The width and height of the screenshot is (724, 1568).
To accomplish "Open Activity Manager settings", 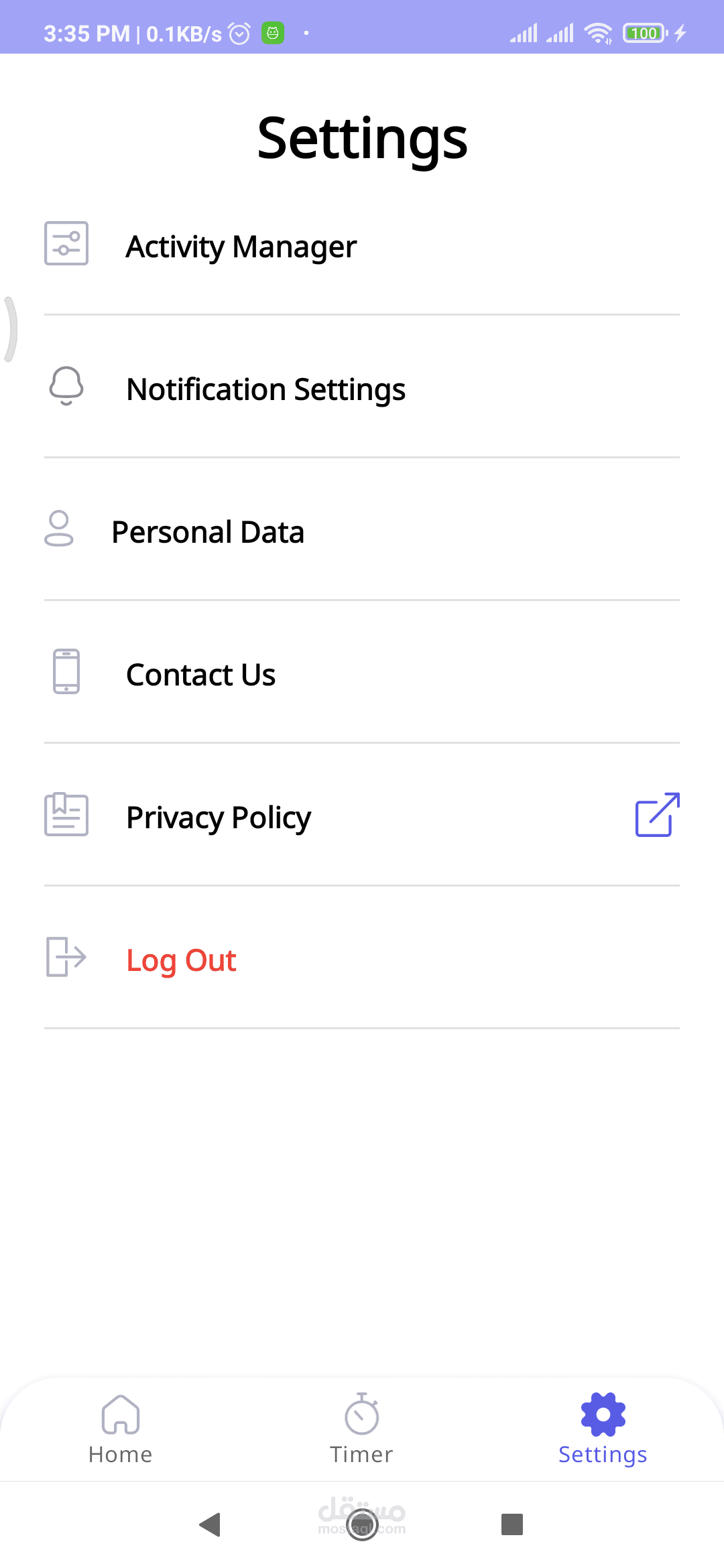I will coord(241,247).
